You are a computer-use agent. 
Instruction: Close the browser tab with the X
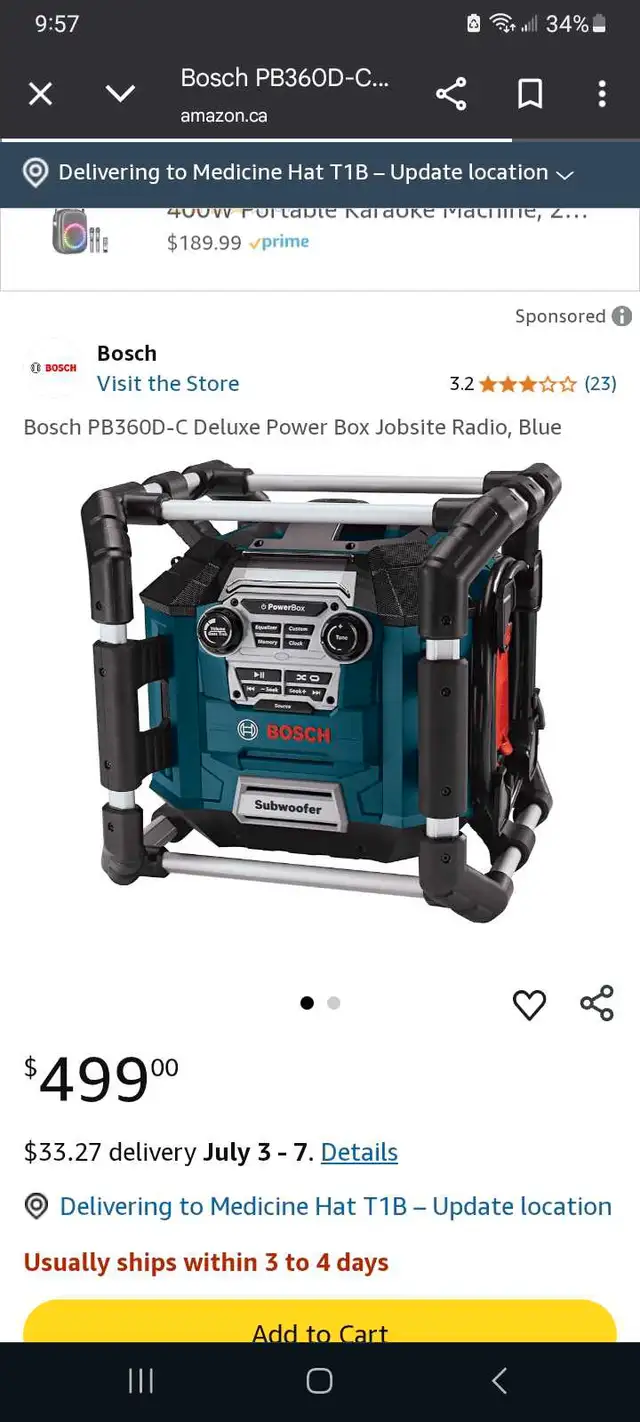40,95
